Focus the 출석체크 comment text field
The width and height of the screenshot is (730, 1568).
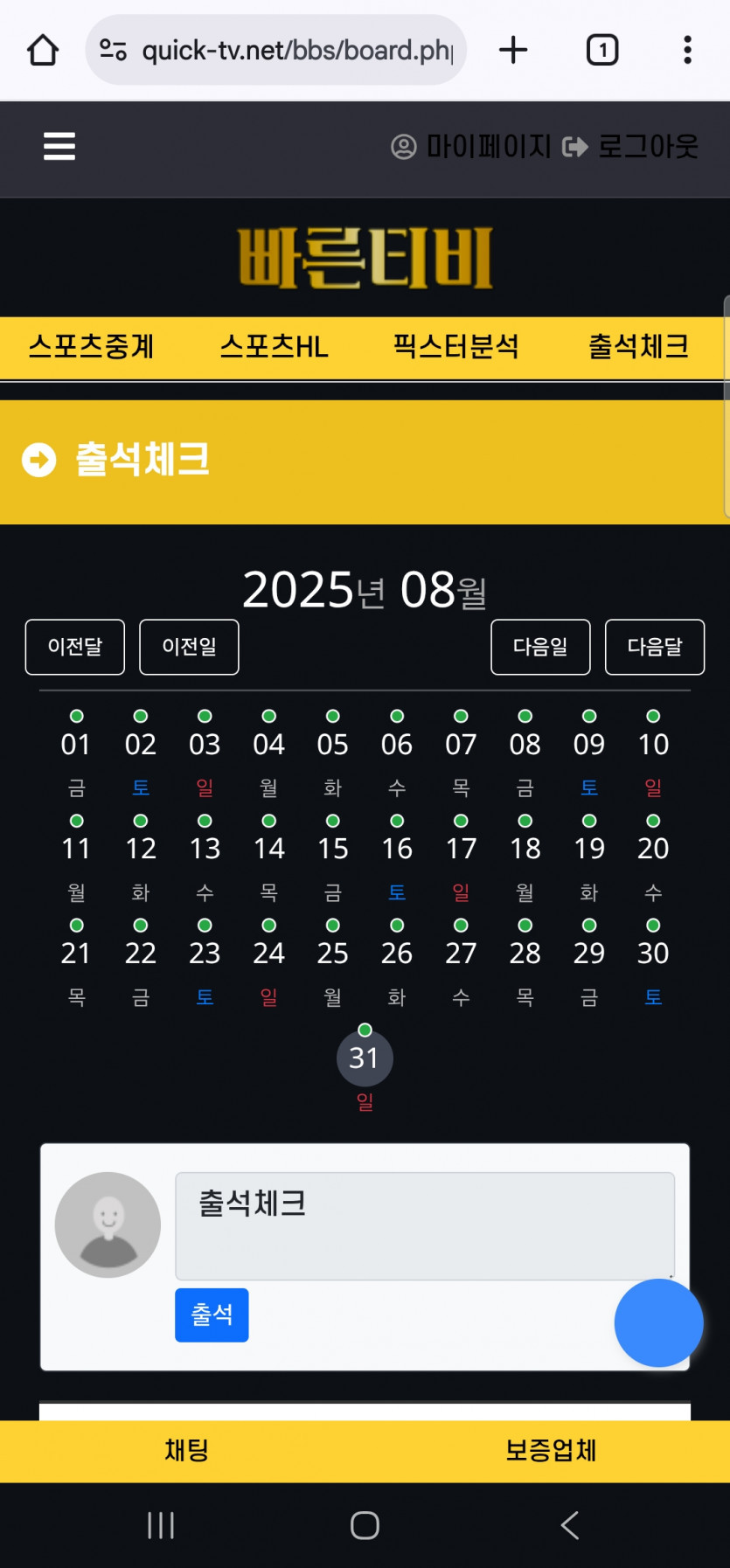pyautogui.click(x=425, y=1225)
